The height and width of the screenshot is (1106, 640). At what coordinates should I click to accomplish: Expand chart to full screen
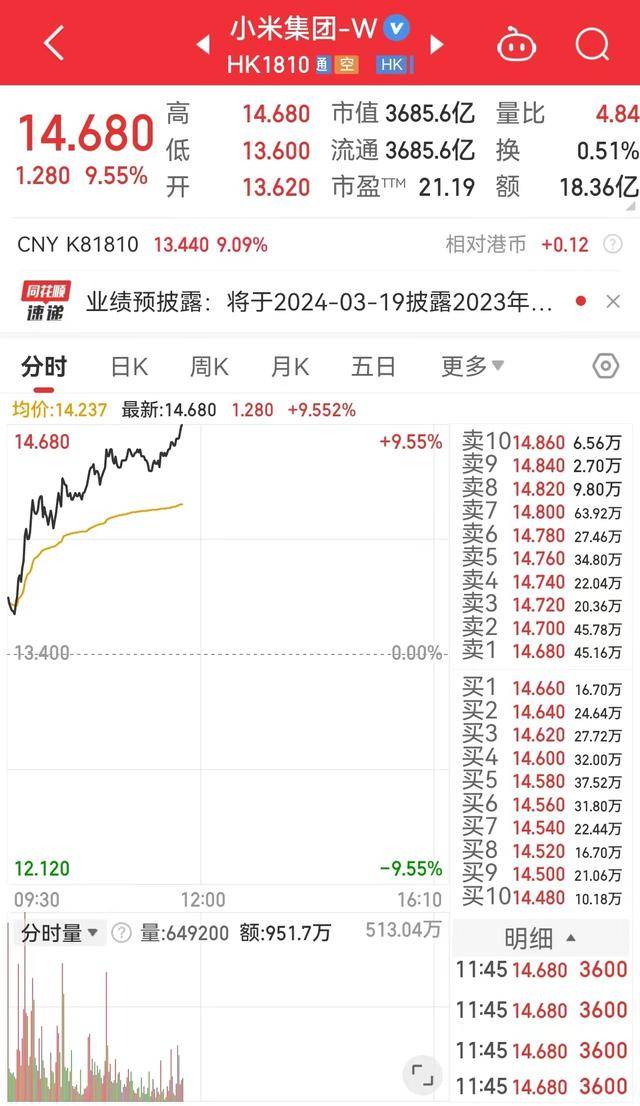[422, 1074]
